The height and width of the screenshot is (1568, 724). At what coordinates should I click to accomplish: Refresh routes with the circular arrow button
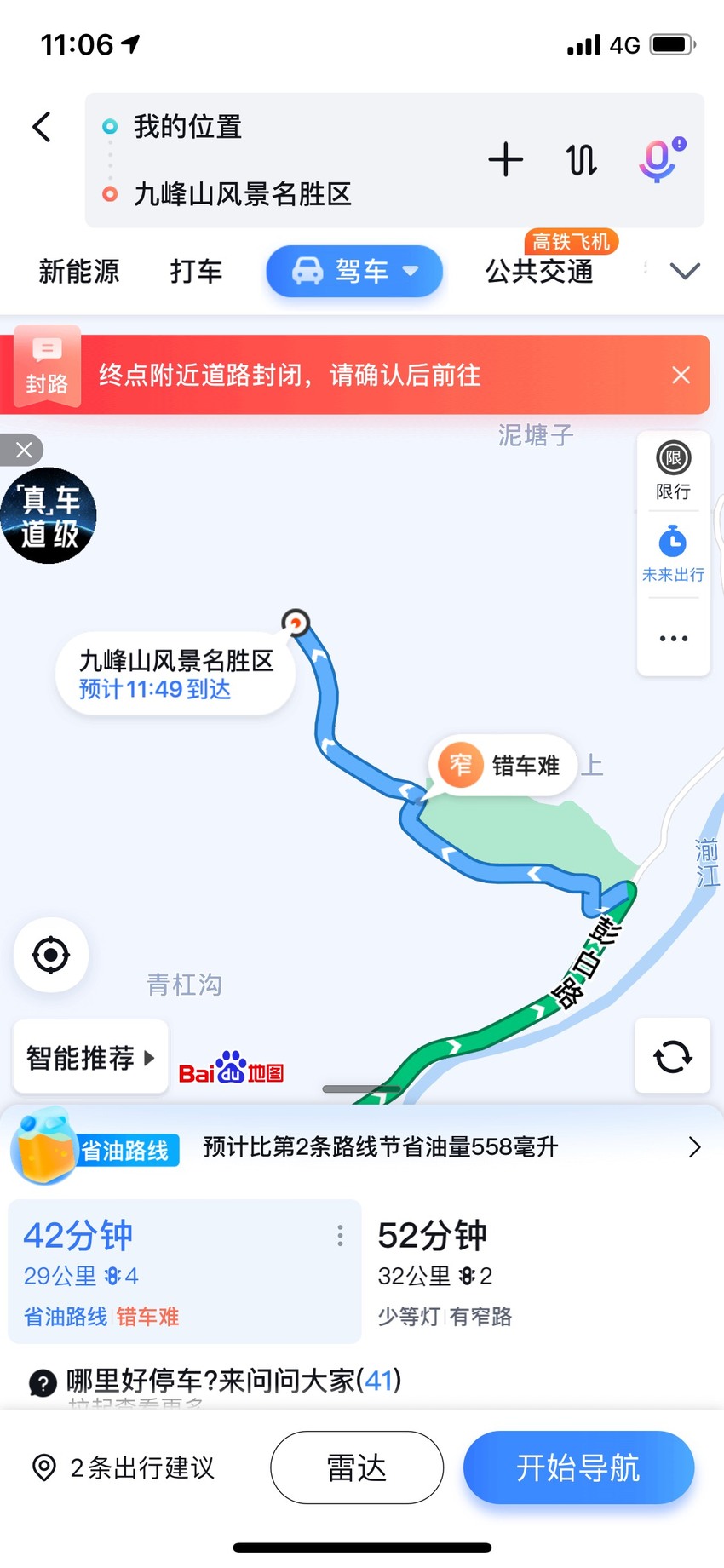[x=673, y=1056]
